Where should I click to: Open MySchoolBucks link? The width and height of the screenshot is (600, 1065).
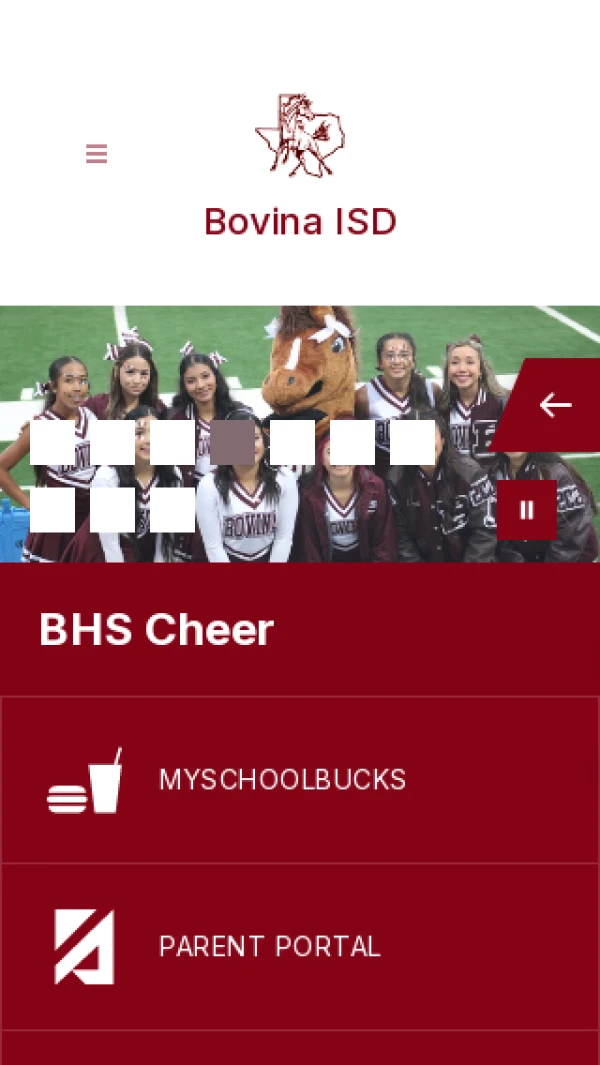click(300, 780)
